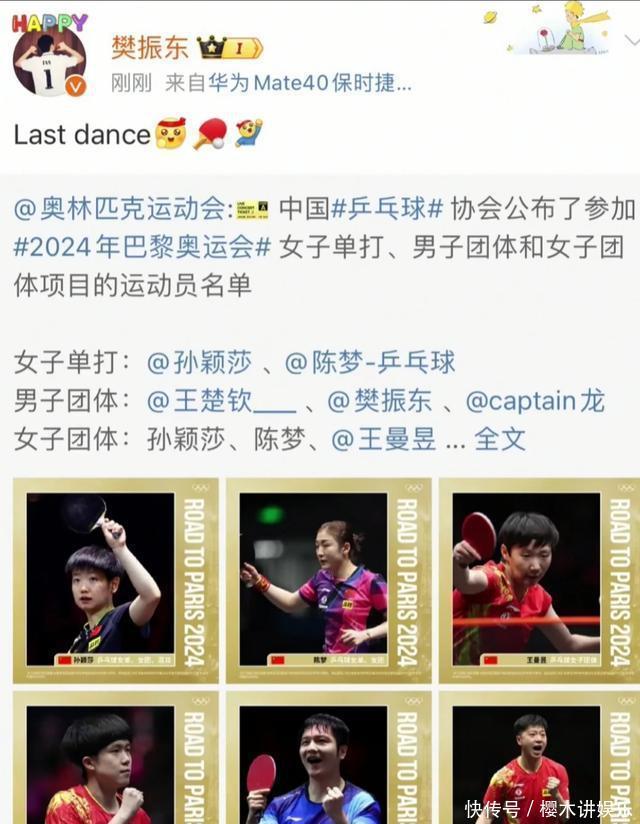
Task: Open the bottom-middle player in blue shirt photo
Action: (328, 760)
